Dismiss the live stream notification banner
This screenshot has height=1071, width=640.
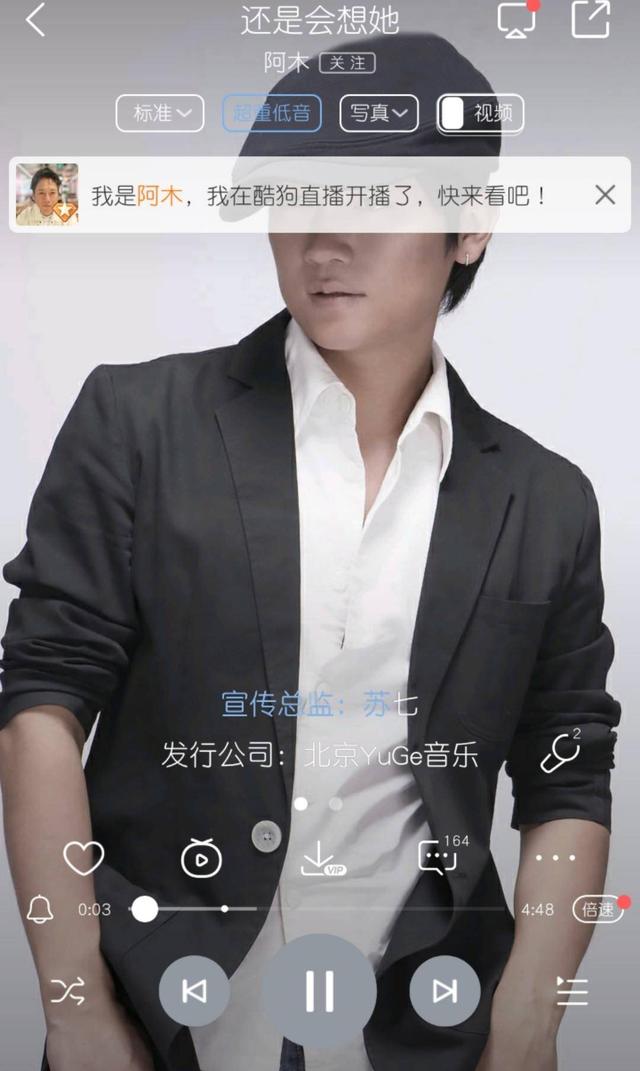(605, 195)
